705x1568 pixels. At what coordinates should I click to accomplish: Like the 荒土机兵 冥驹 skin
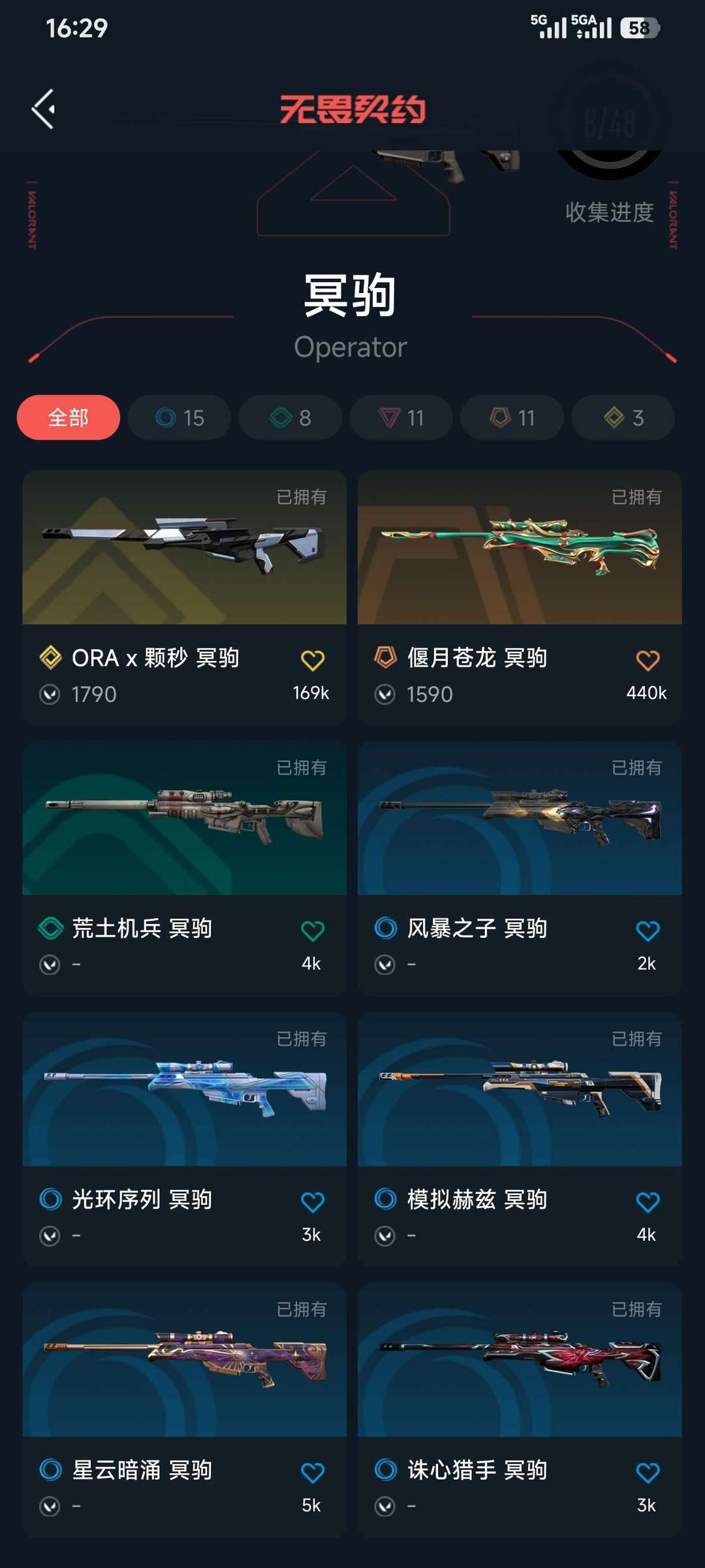click(x=313, y=931)
